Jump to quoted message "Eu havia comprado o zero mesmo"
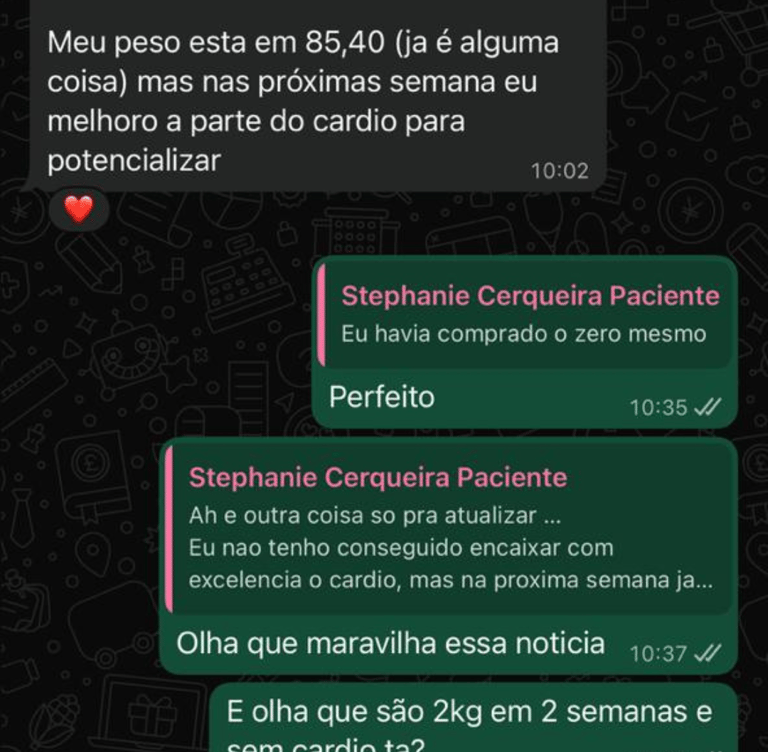 coord(527,316)
